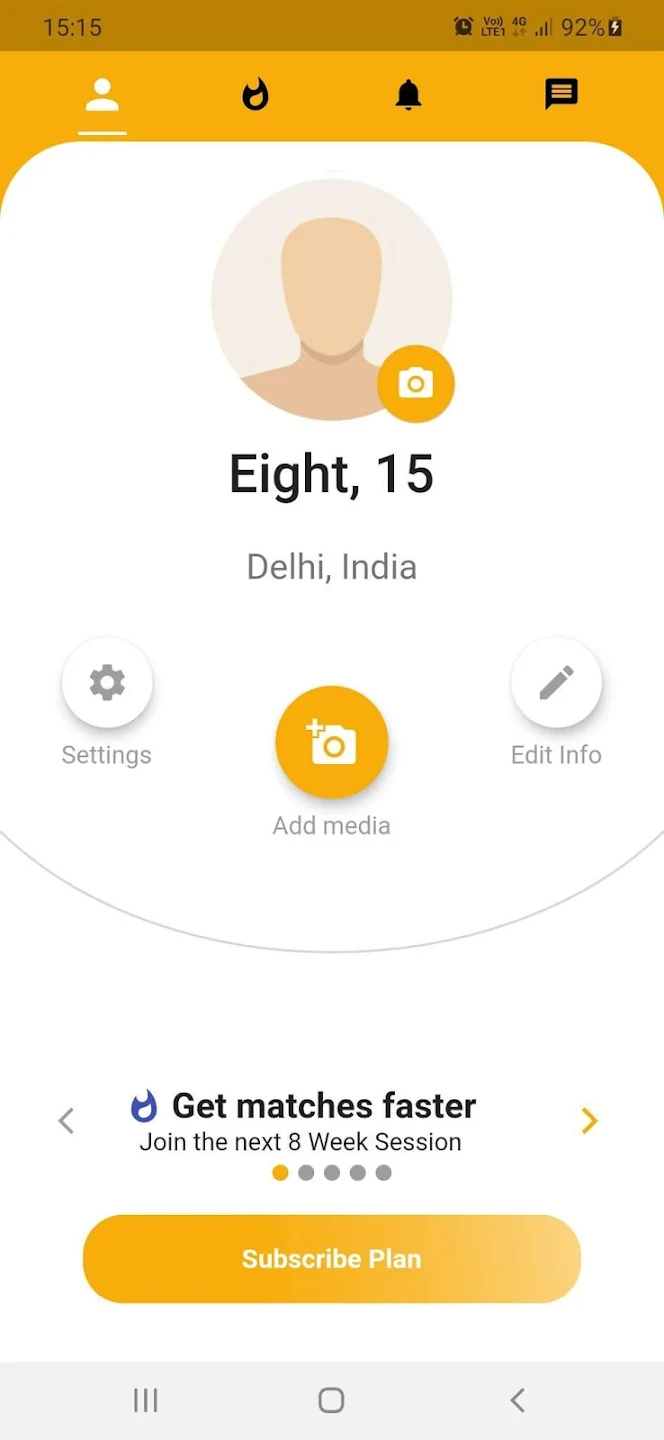Show next promo with right arrow
The height and width of the screenshot is (1440, 664).
590,1121
